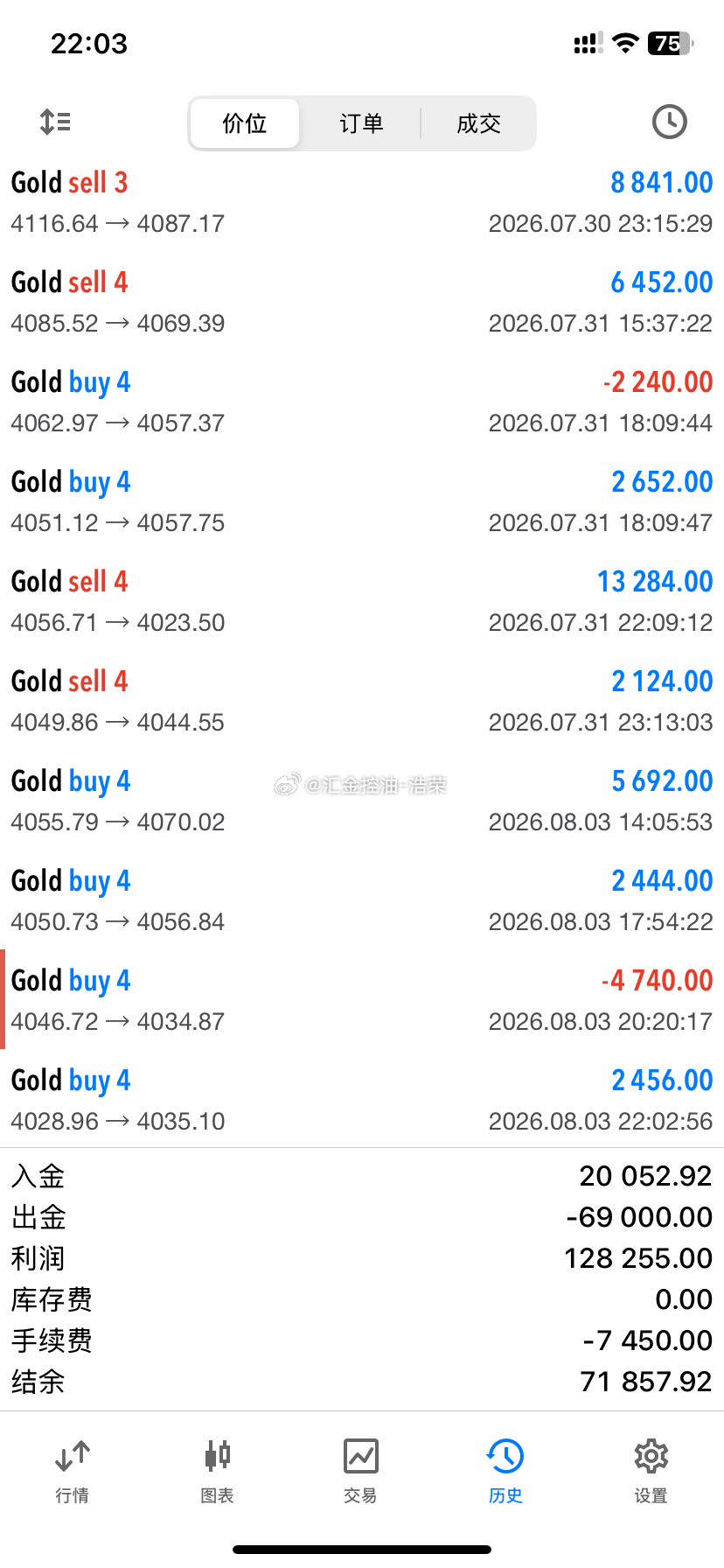Screen dimensions: 724x1568
Task: Open the Gold buy 4 trade losing -2 240.00
Action: (x=362, y=402)
